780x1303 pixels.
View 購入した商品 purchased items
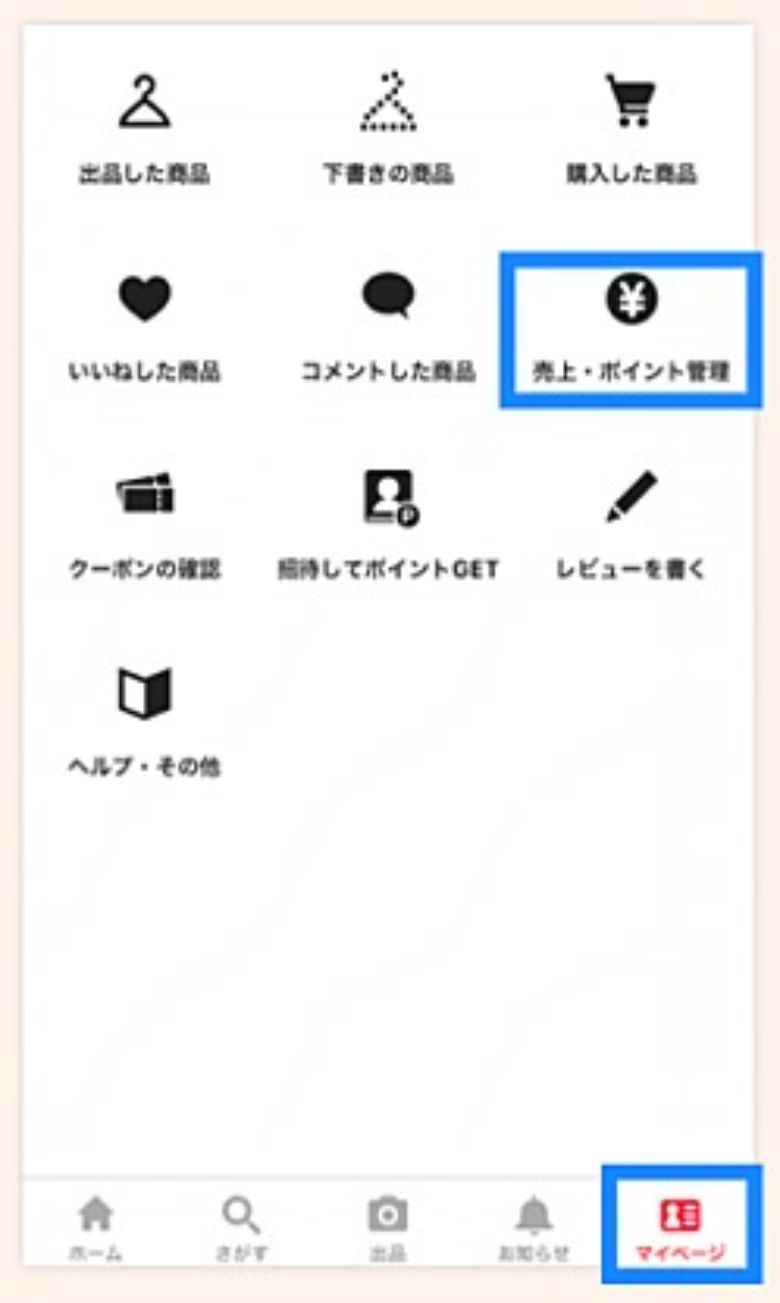pos(631,130)
